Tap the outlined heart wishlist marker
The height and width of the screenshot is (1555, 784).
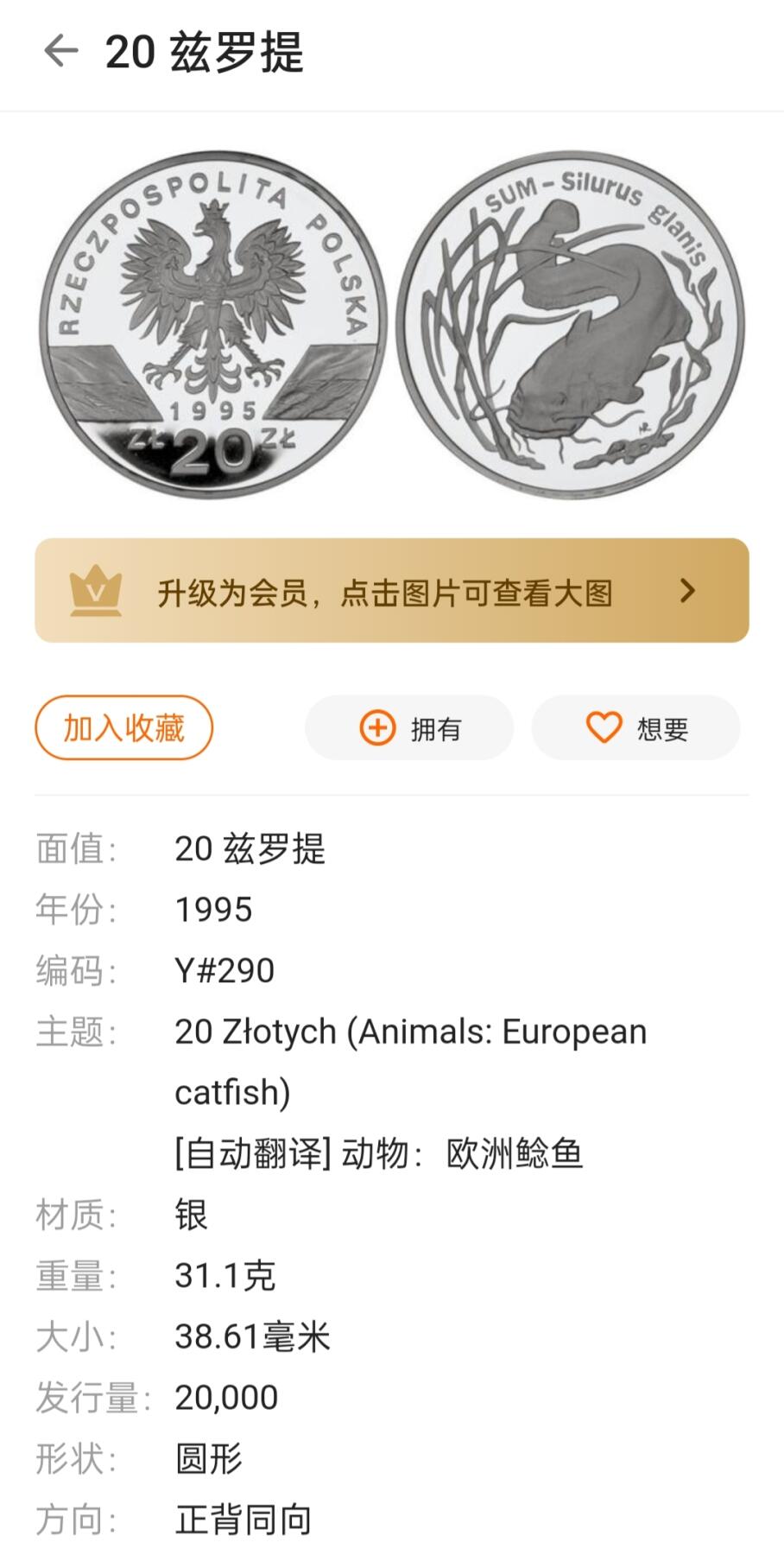click(x=604, y=728)
